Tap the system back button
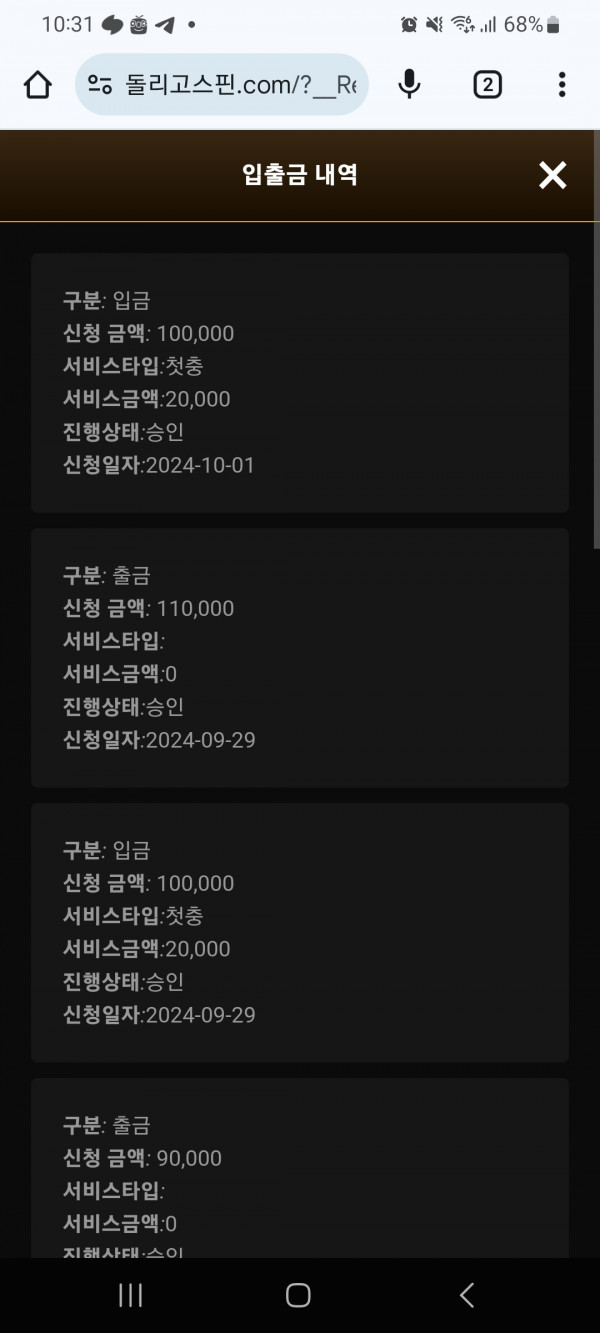 pos(466,1295)
